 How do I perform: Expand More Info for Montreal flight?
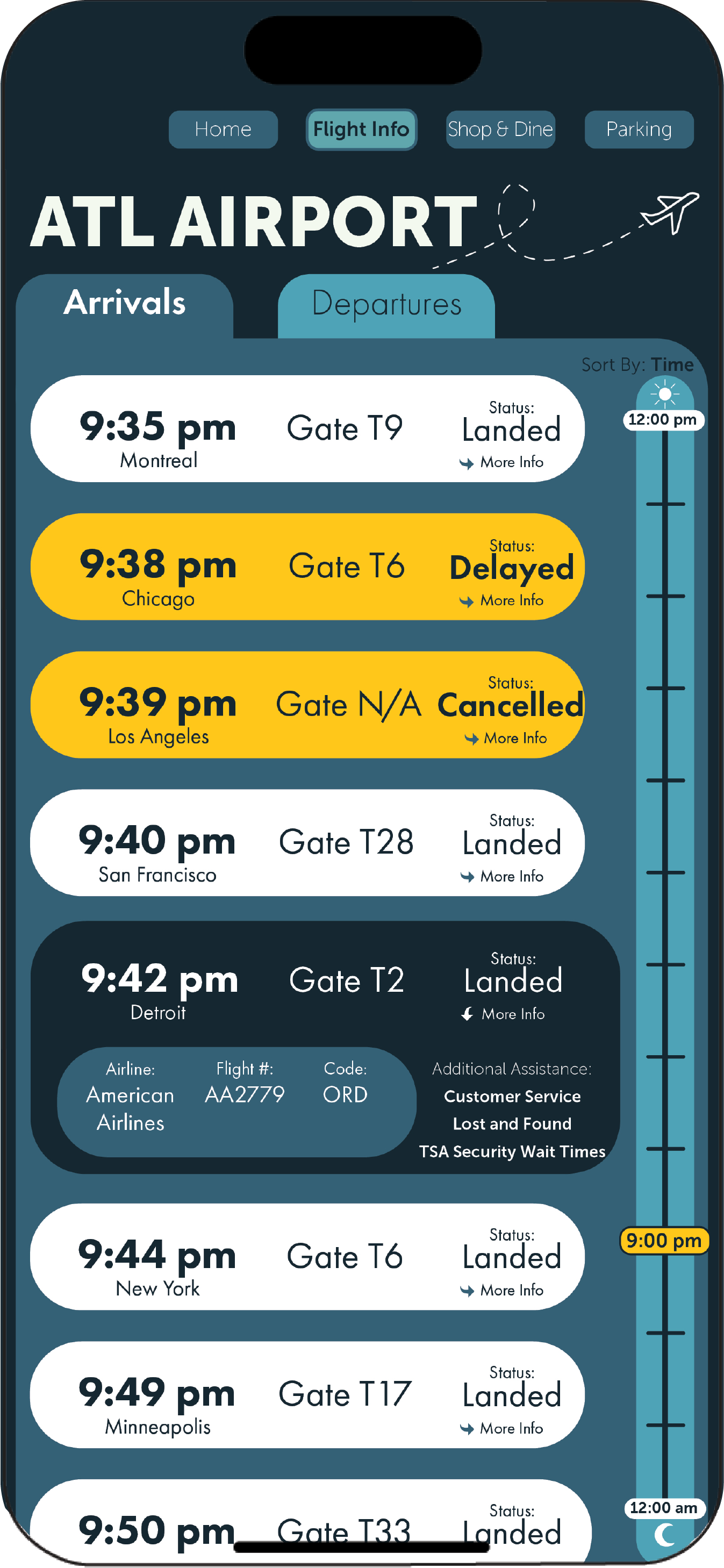point(501,463)
